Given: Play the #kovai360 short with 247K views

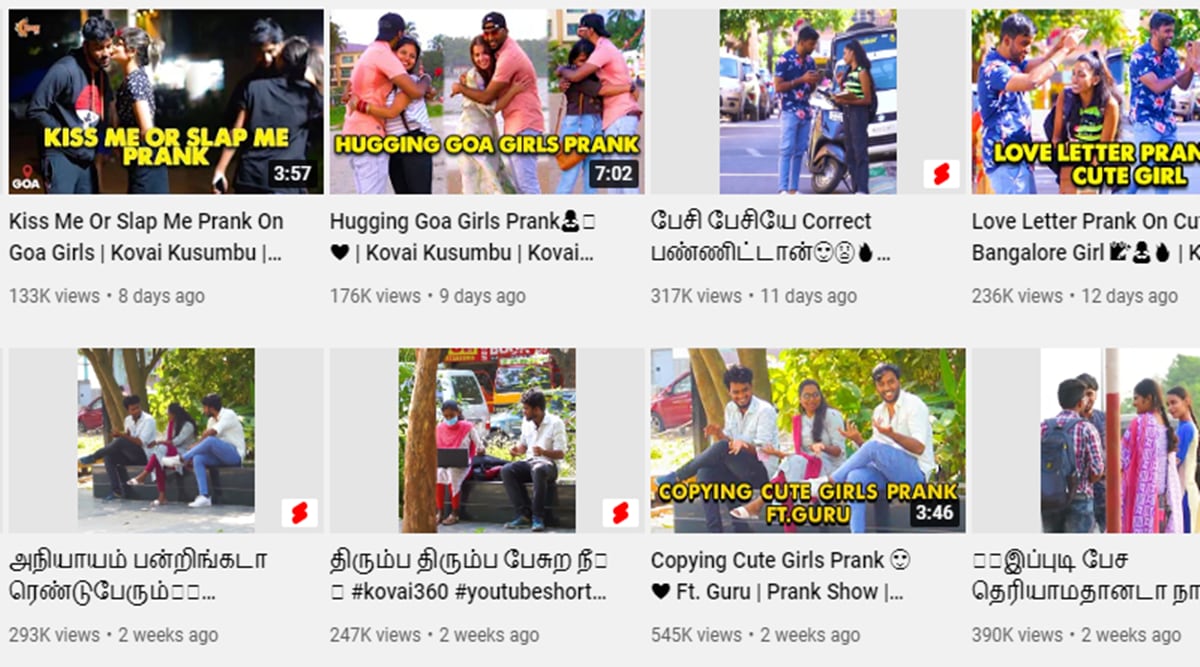Looking at the screenshot, I should (487, 440).
